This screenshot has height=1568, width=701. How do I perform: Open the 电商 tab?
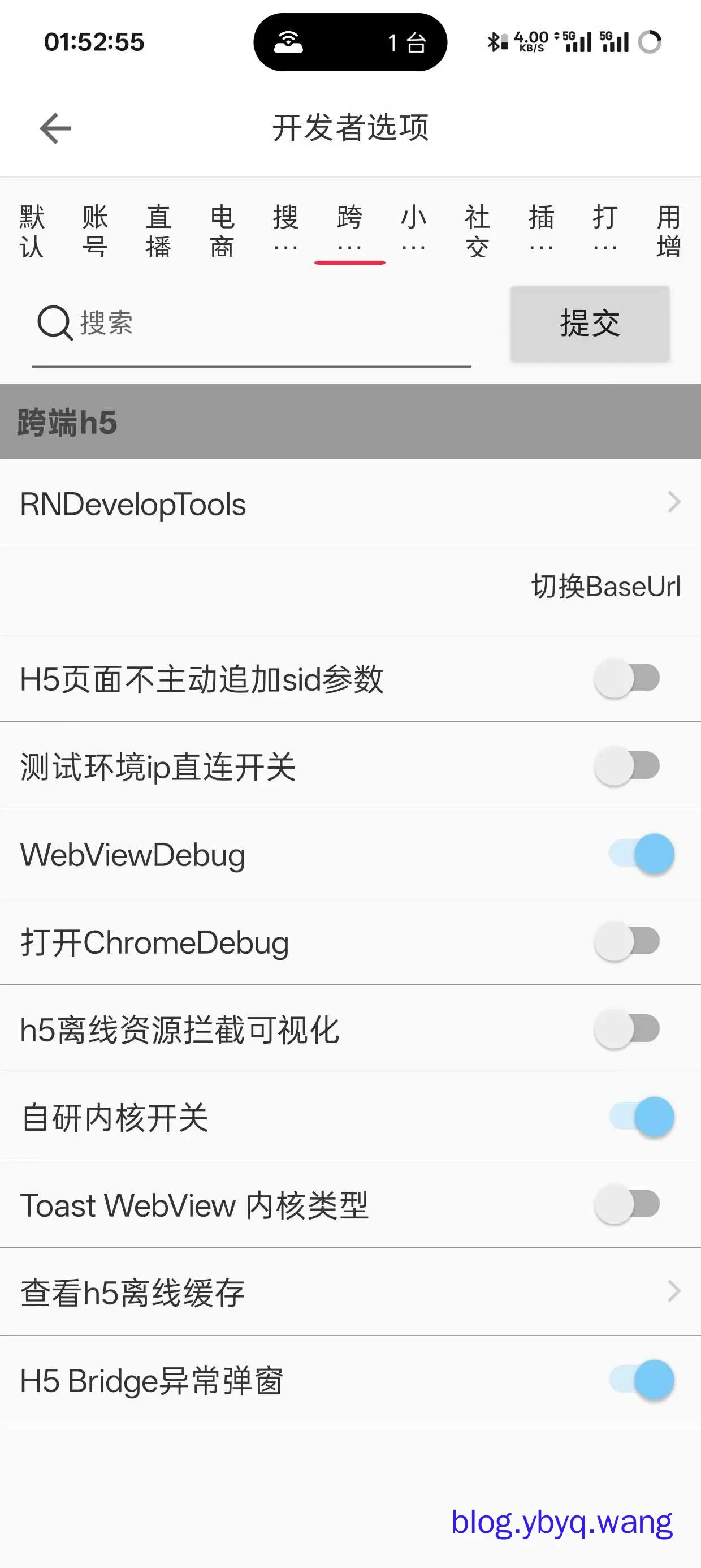coord(222,232)
